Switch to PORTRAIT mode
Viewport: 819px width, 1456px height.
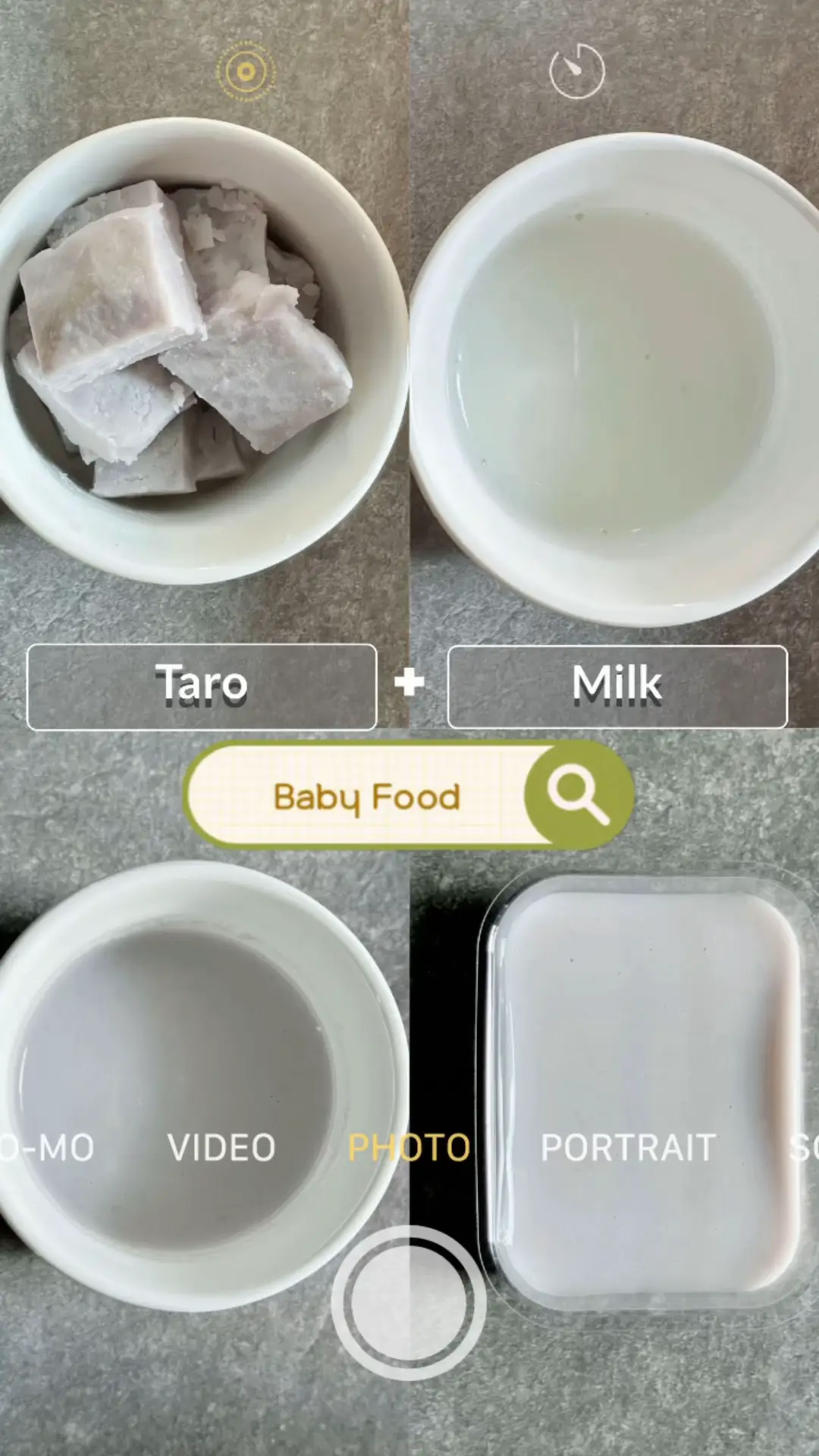(x=627, y=1147)
